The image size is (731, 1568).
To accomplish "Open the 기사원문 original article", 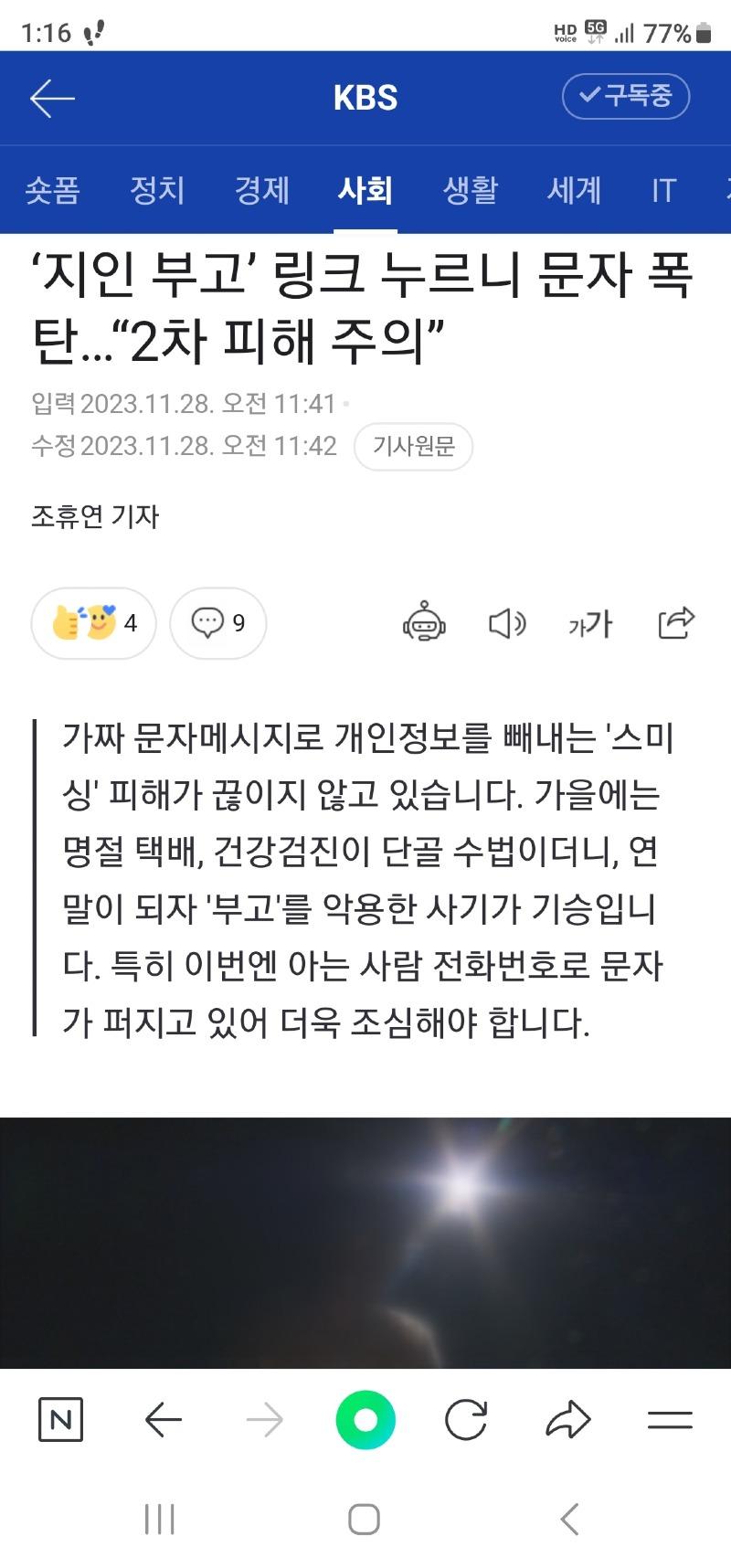I will pyautogui.click(x=413, y=446).
